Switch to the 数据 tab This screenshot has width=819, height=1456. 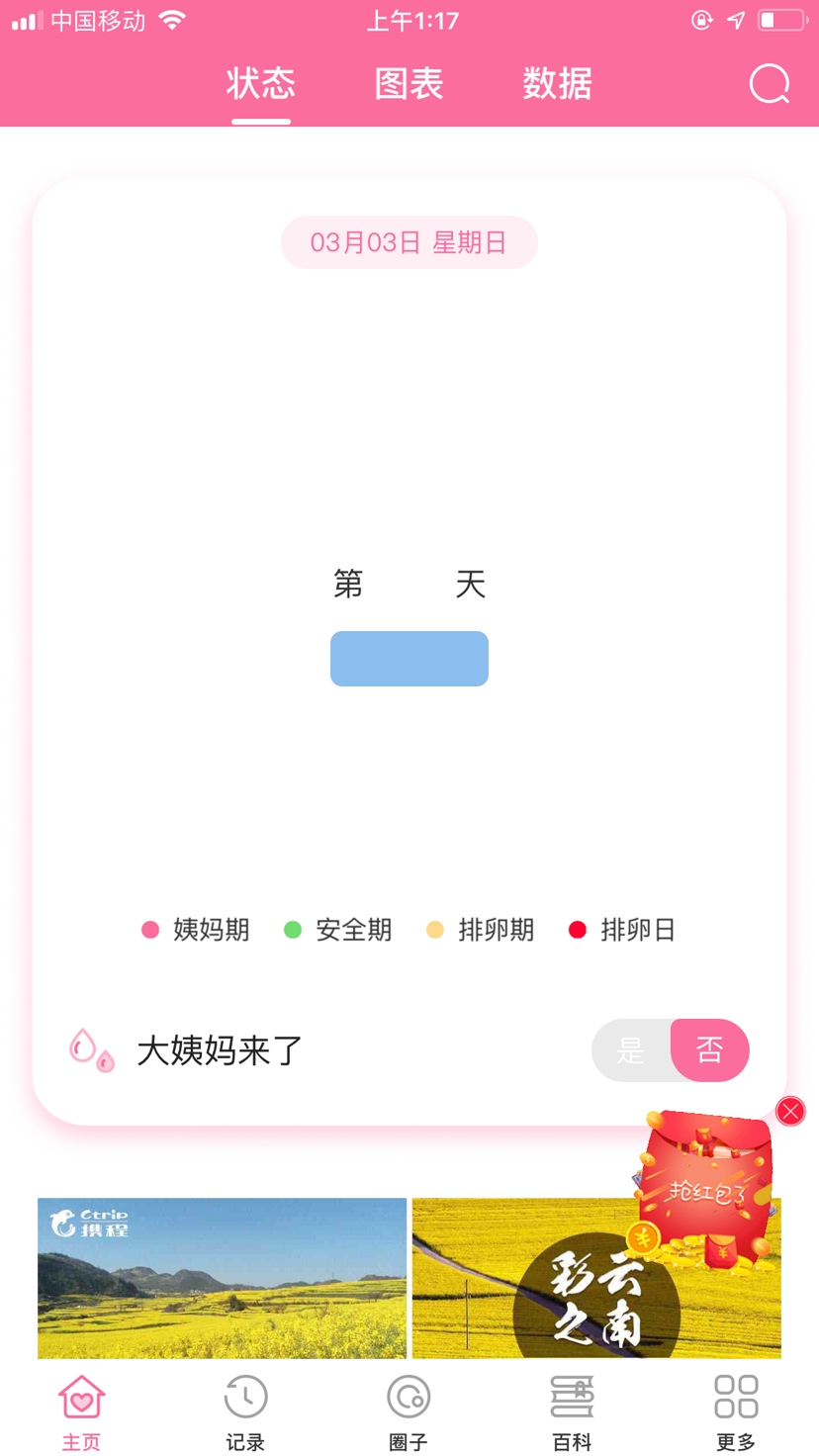[x=557, y=83]
